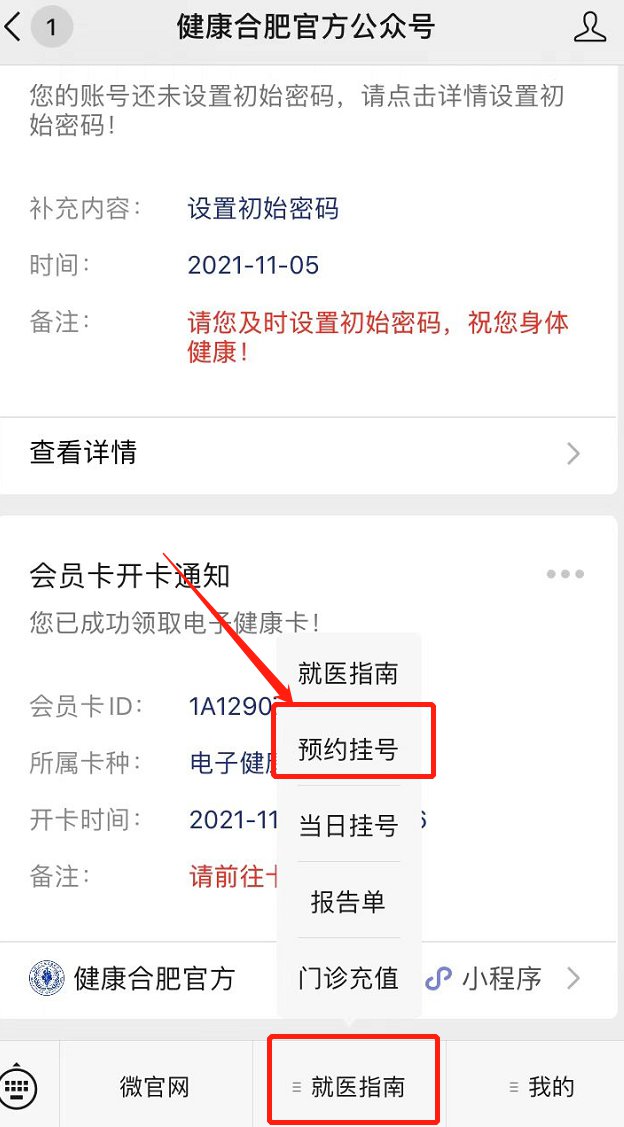This screenshot has width=624, height=1127.
Task: Switch to keyboard input mode
Action: 21,1086
